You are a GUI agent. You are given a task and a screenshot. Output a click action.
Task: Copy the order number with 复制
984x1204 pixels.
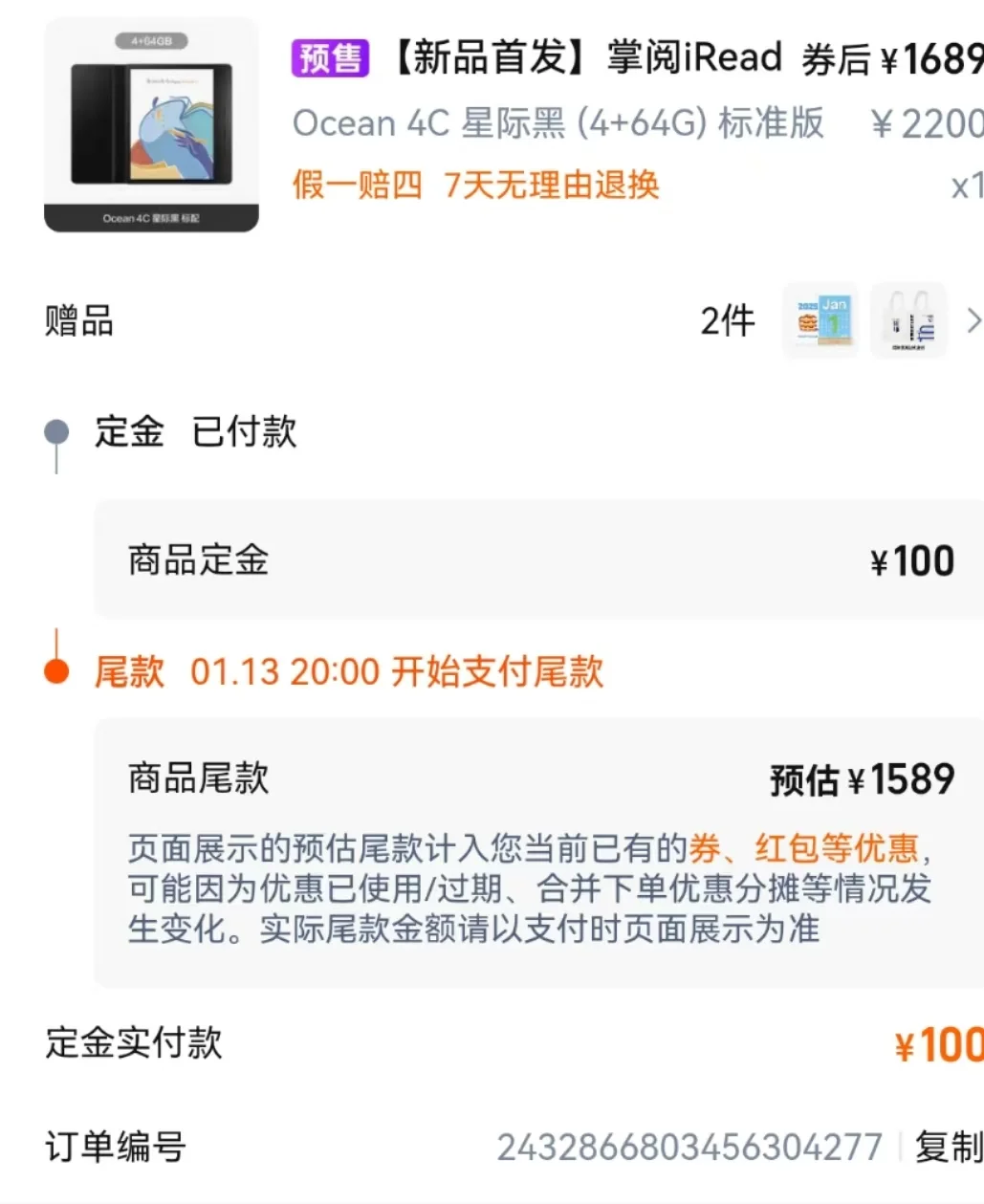click(948, 1146)
